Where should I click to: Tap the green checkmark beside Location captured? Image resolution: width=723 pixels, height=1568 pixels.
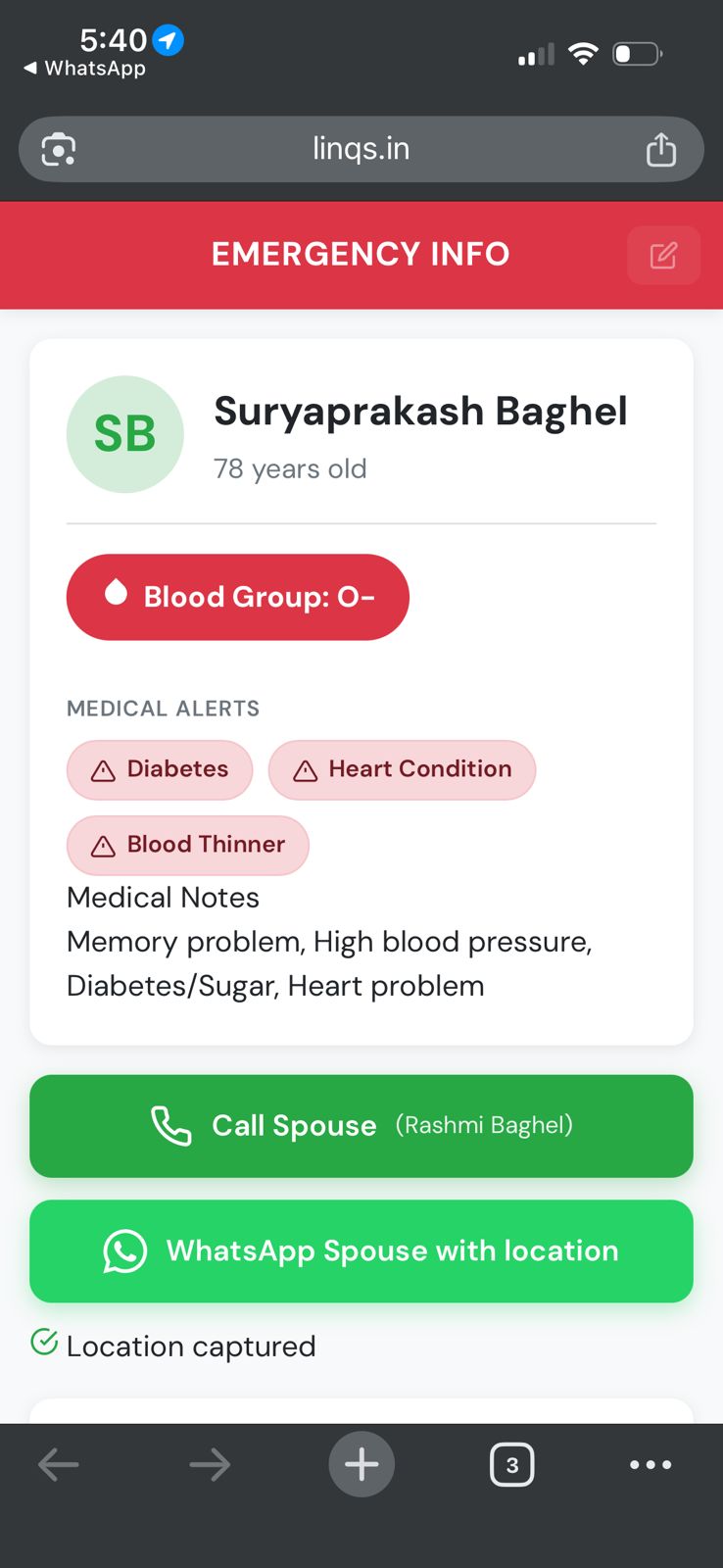pos(43,1344)
